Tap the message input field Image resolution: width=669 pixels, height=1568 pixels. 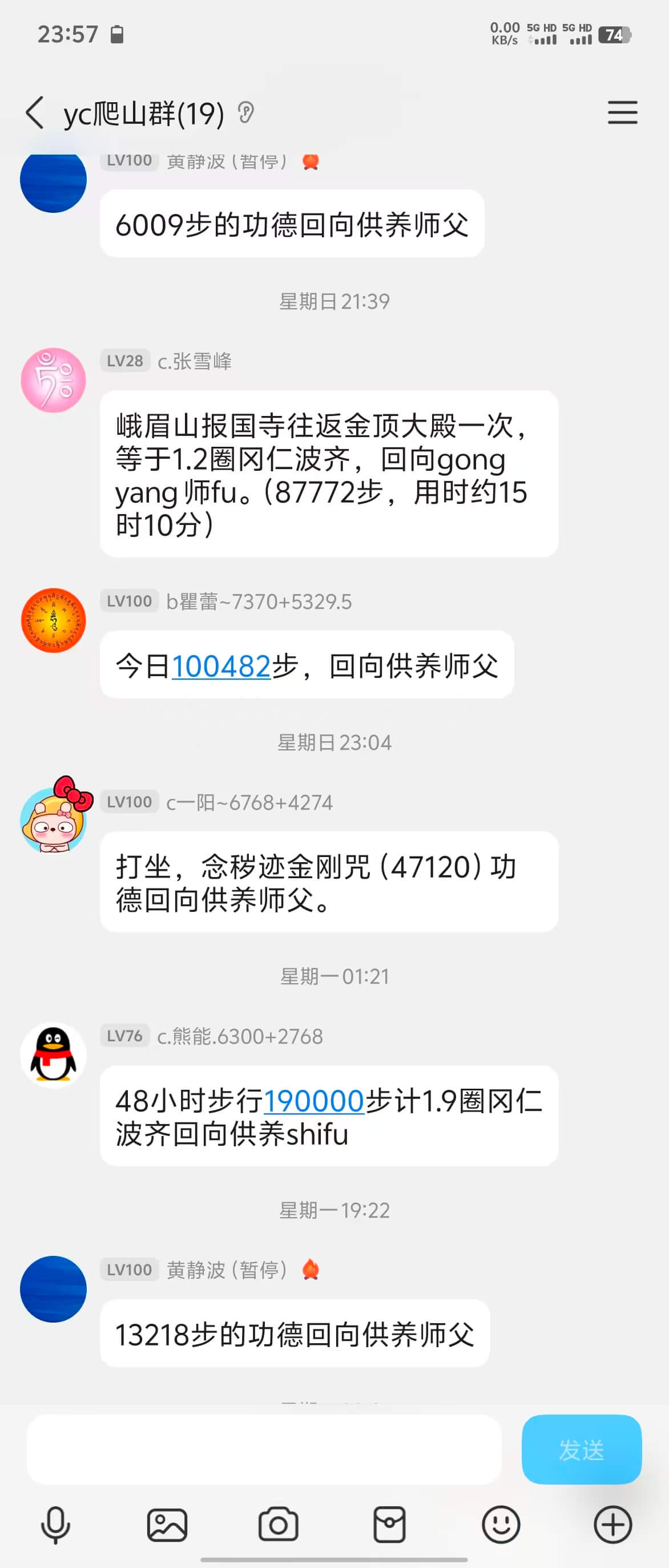click(264, 1449)
